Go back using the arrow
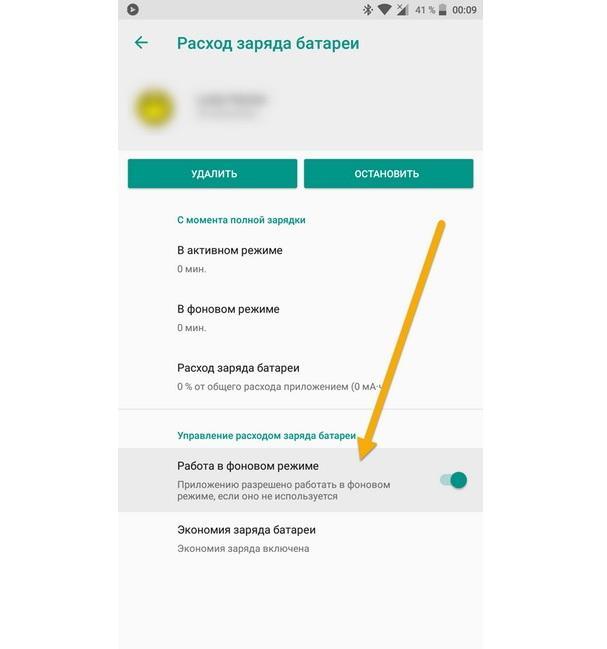 click(141, 43)
